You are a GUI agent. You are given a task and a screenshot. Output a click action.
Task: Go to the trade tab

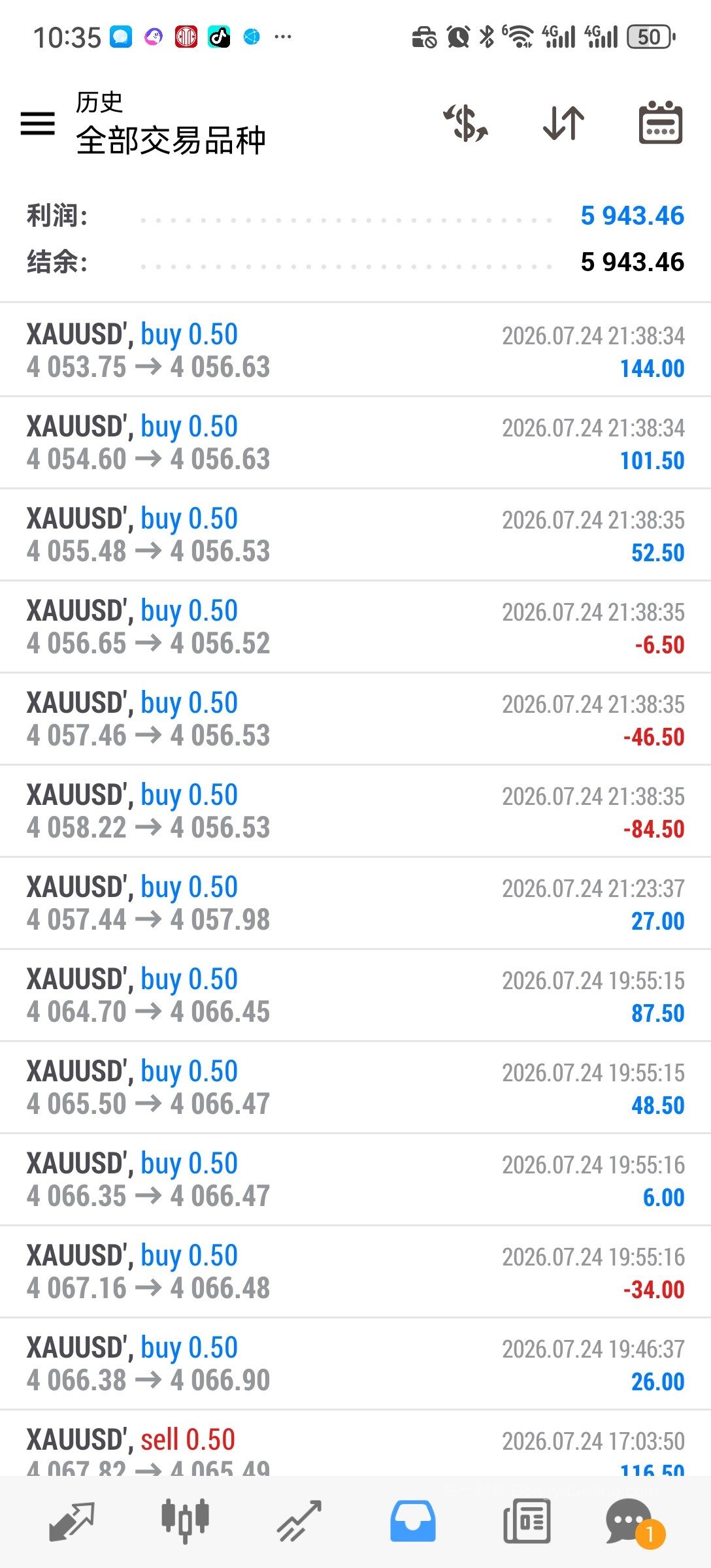(299, 1522)
